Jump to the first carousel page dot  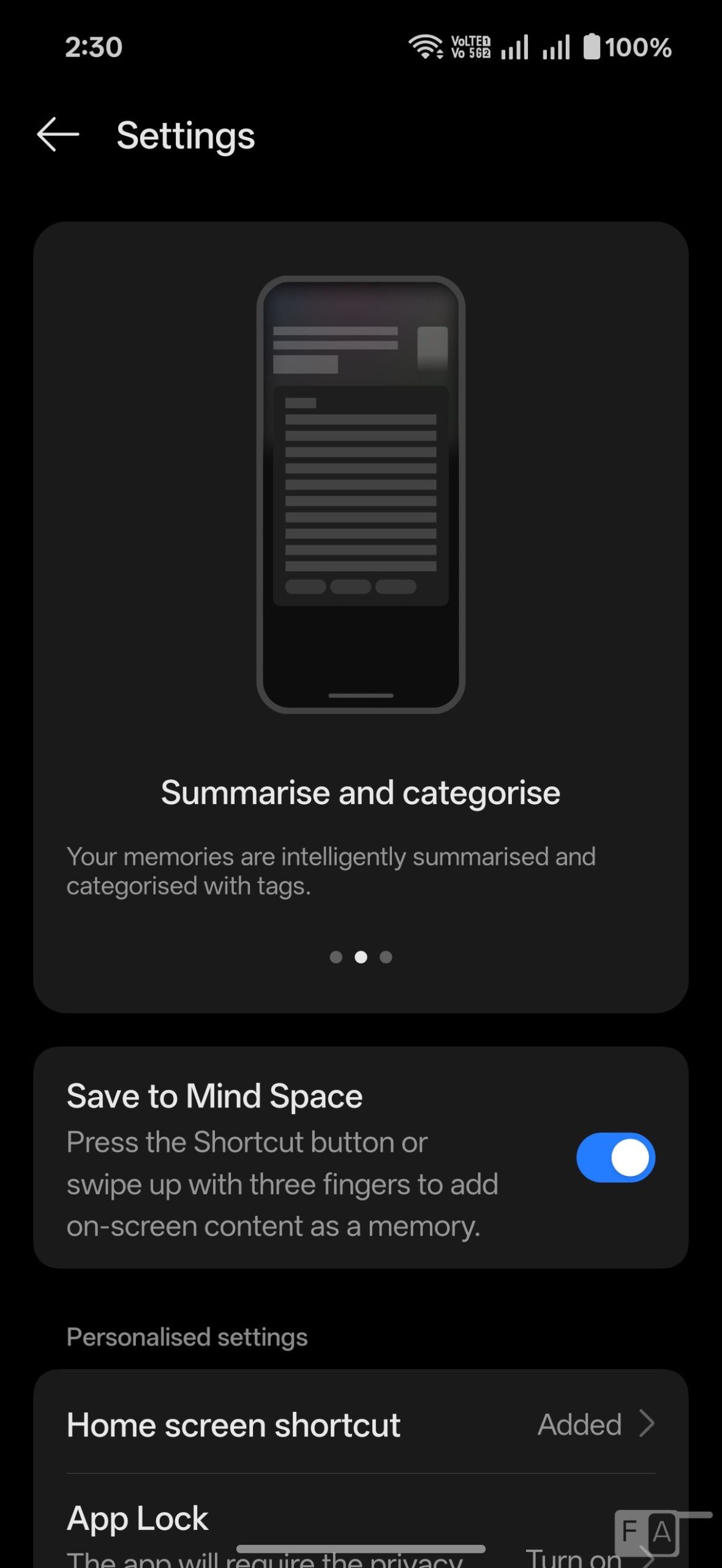[x=336, y=957]
